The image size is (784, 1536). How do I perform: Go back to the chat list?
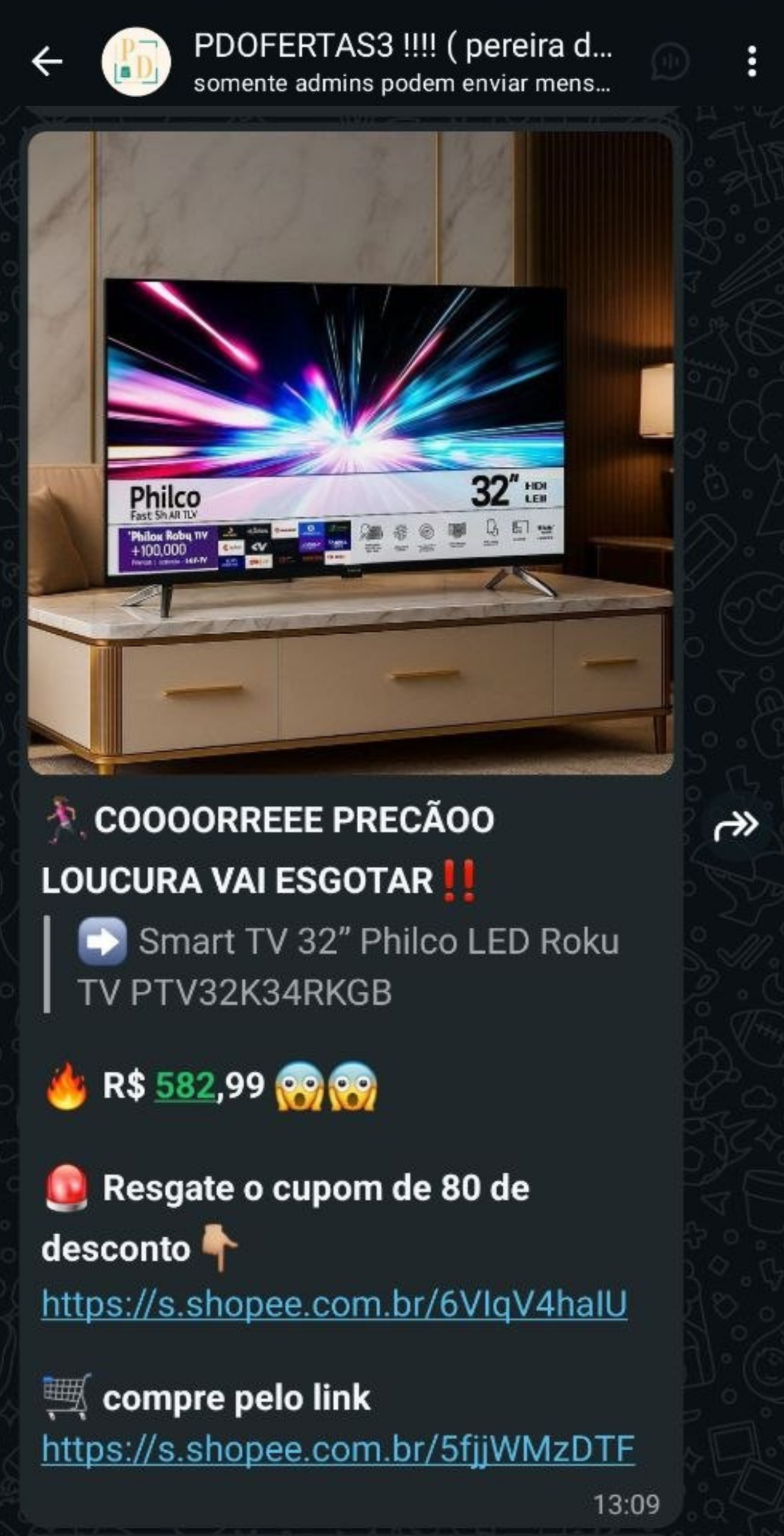47,61
